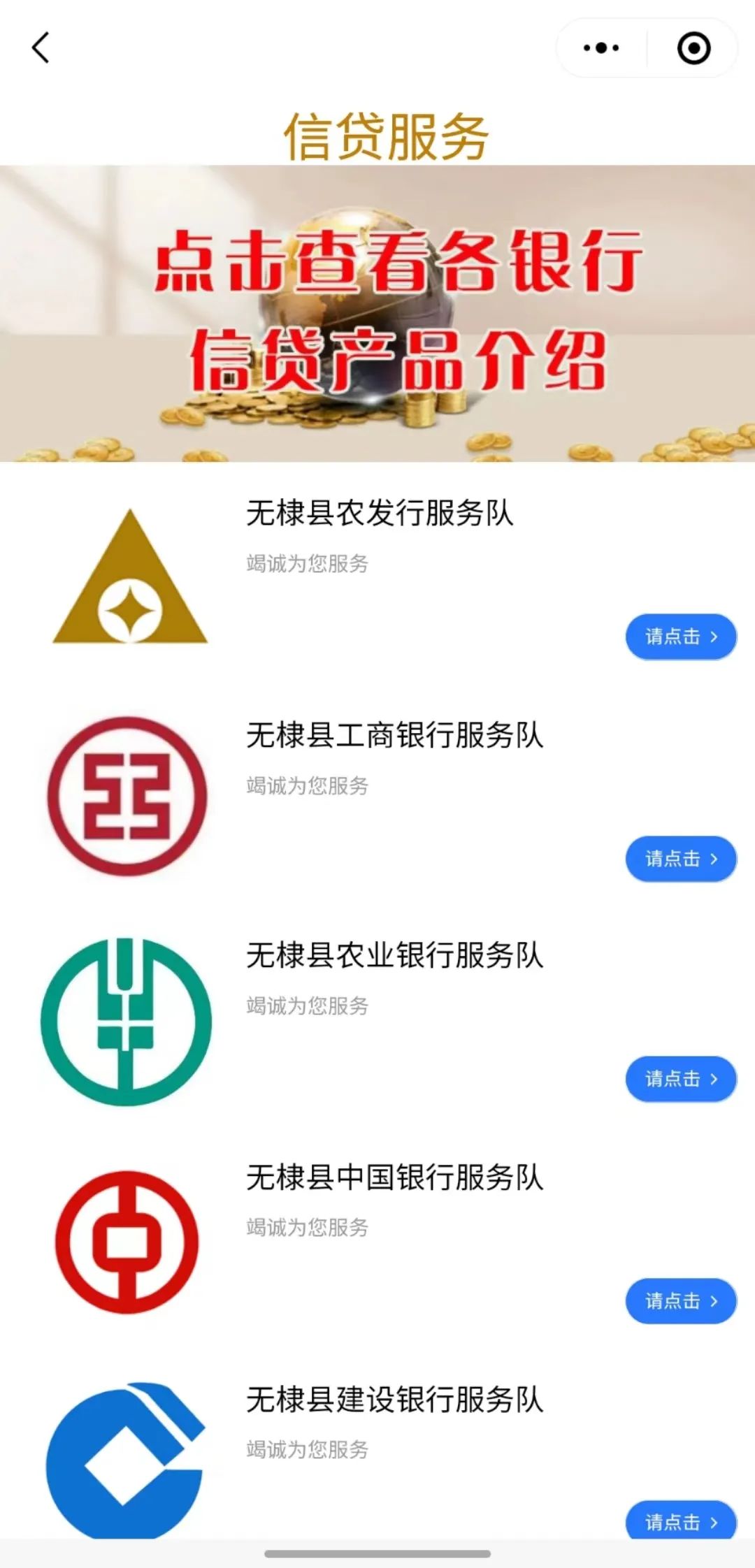Tap 请点击 for 无棣县建设银行服务队

(x=681, y=1520)
